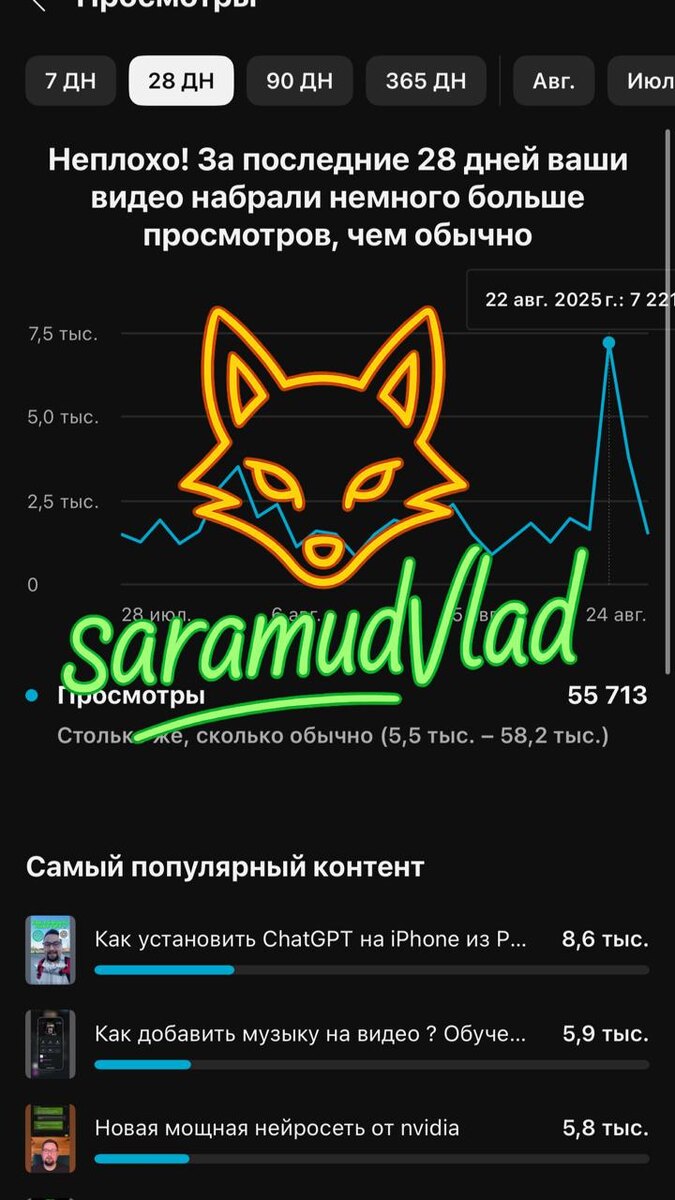675x1200 pixels.
Task: Show views for 90 ДН
Action: click(x=300, y=81)
